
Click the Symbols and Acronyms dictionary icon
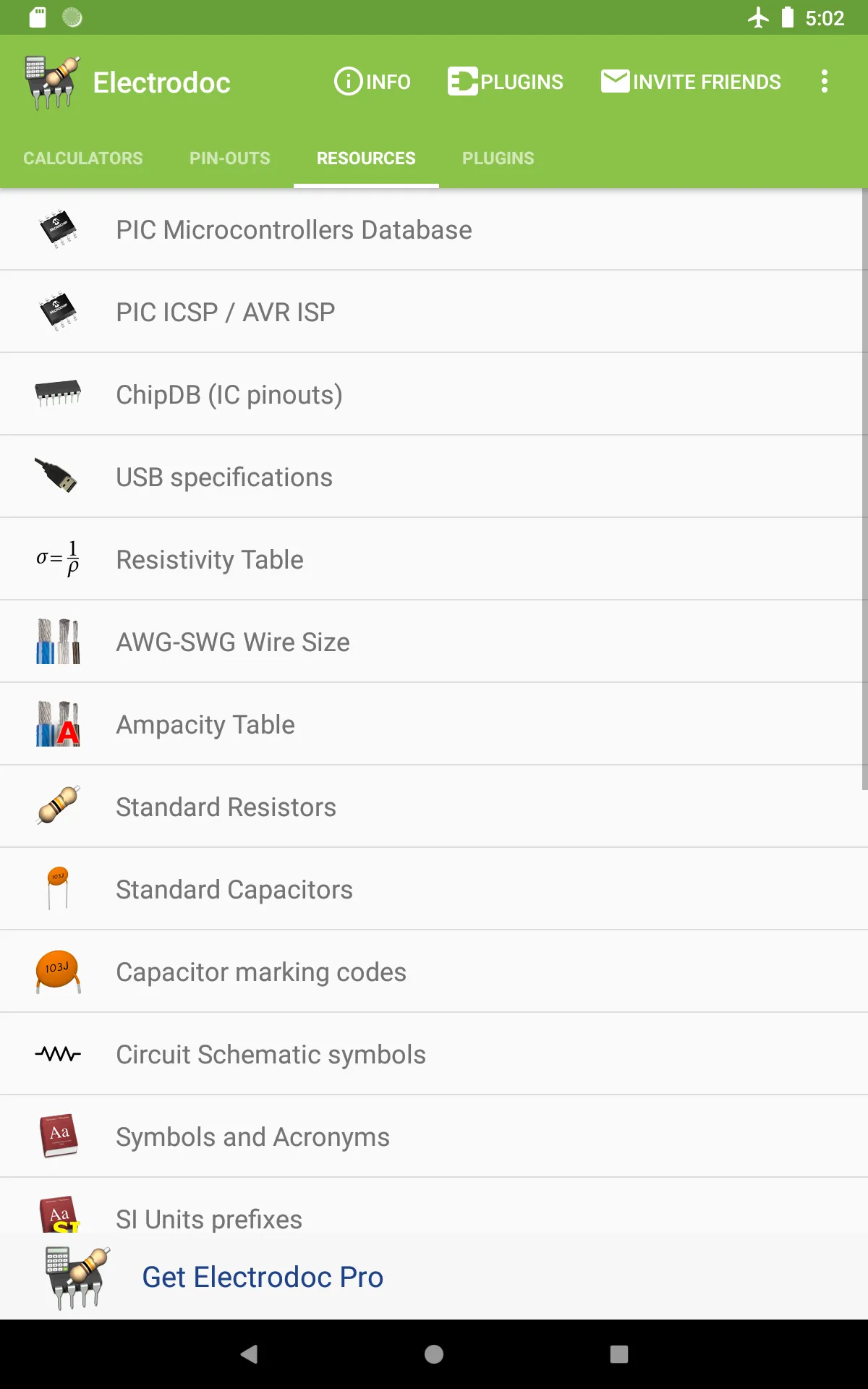59,1136
